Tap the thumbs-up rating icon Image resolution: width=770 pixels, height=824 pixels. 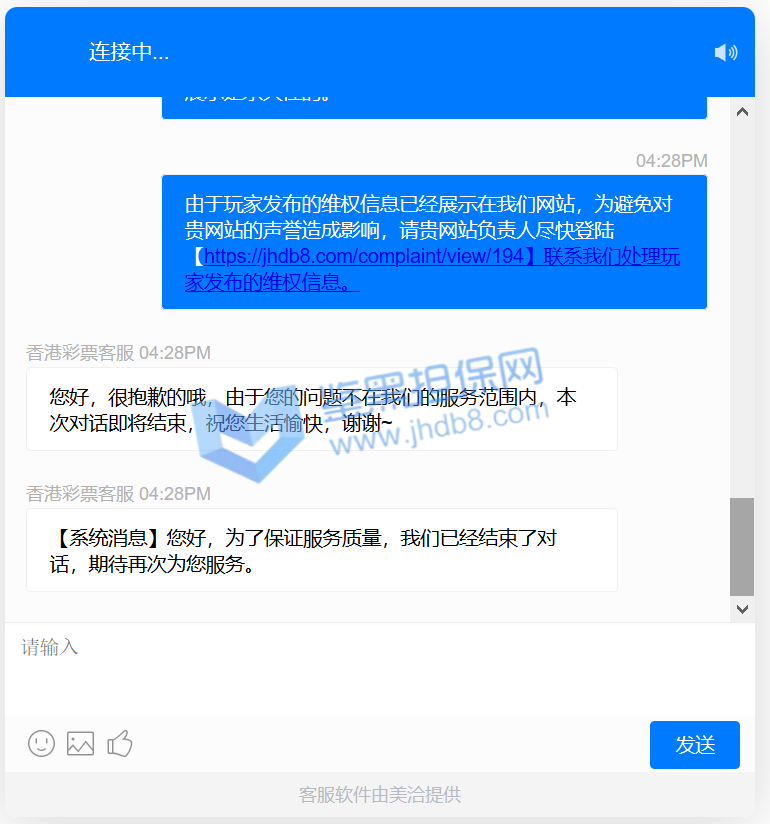120,743
